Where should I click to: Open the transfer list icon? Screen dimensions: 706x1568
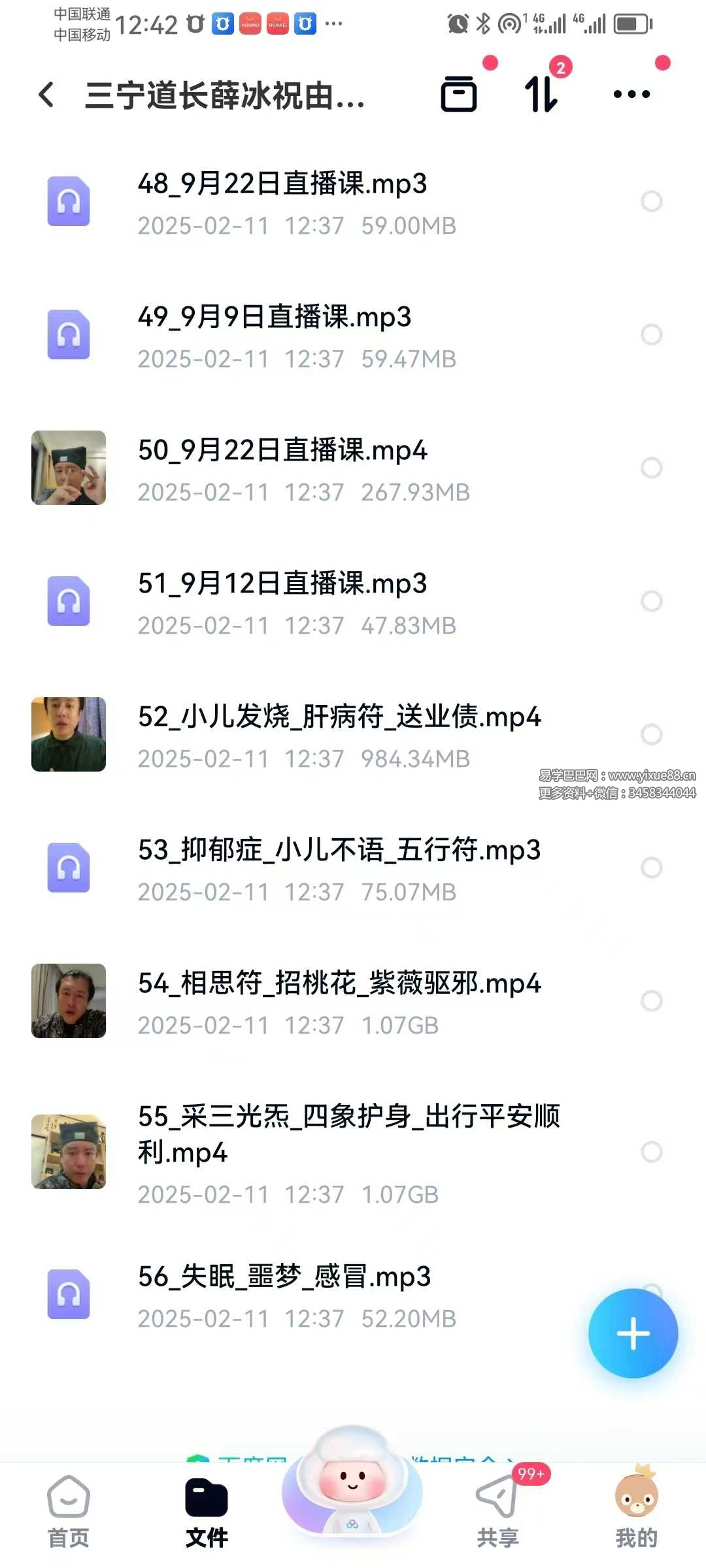(x=542, y=94)
